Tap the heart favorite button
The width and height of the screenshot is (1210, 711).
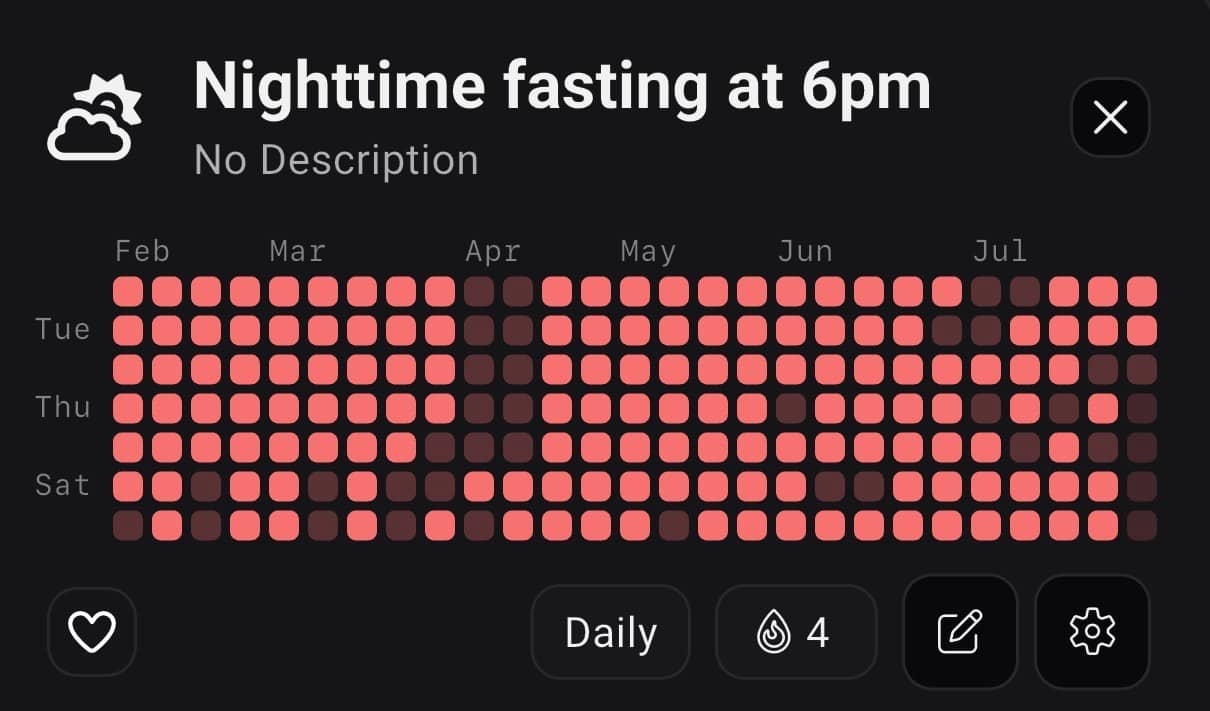tap(91, 632)
